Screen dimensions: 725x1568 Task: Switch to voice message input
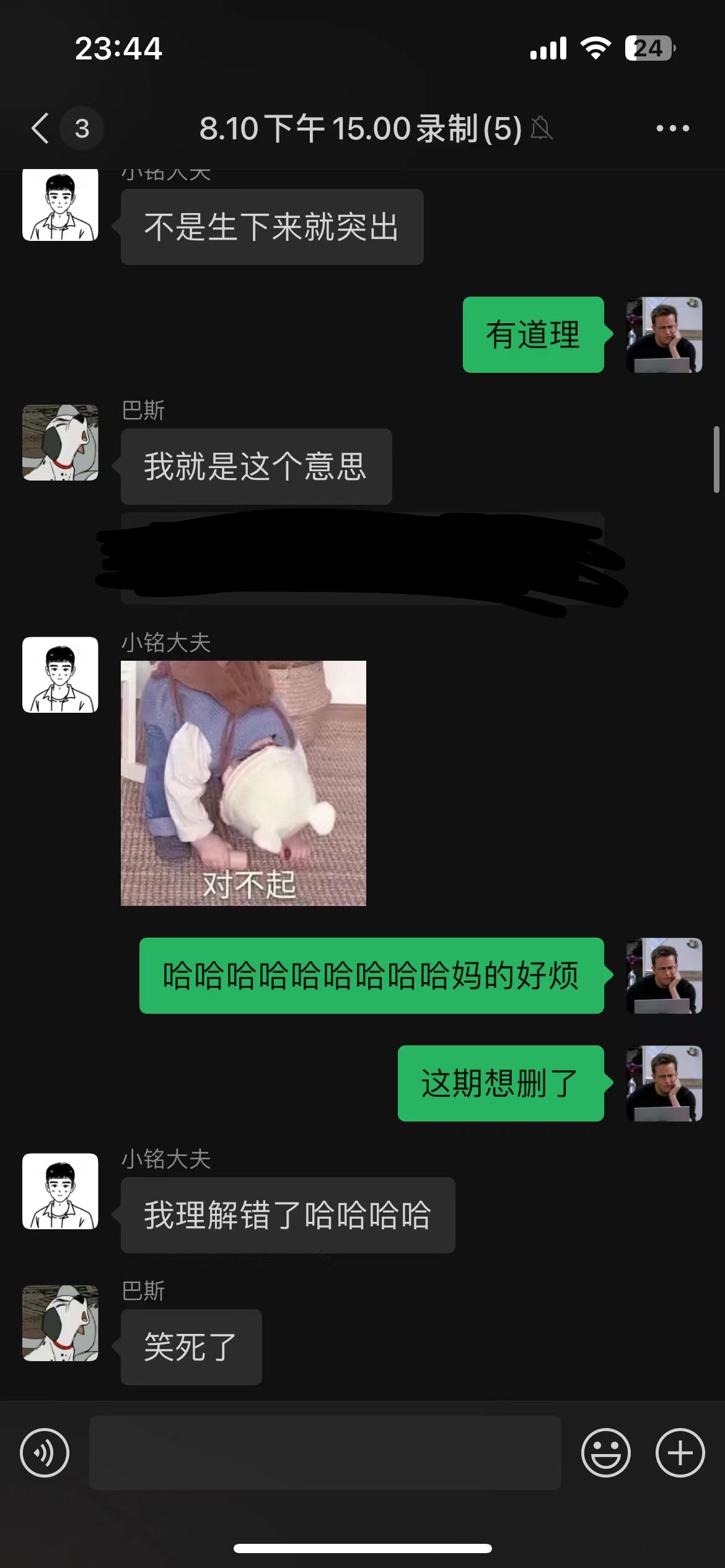click(x=45, y=1452)
